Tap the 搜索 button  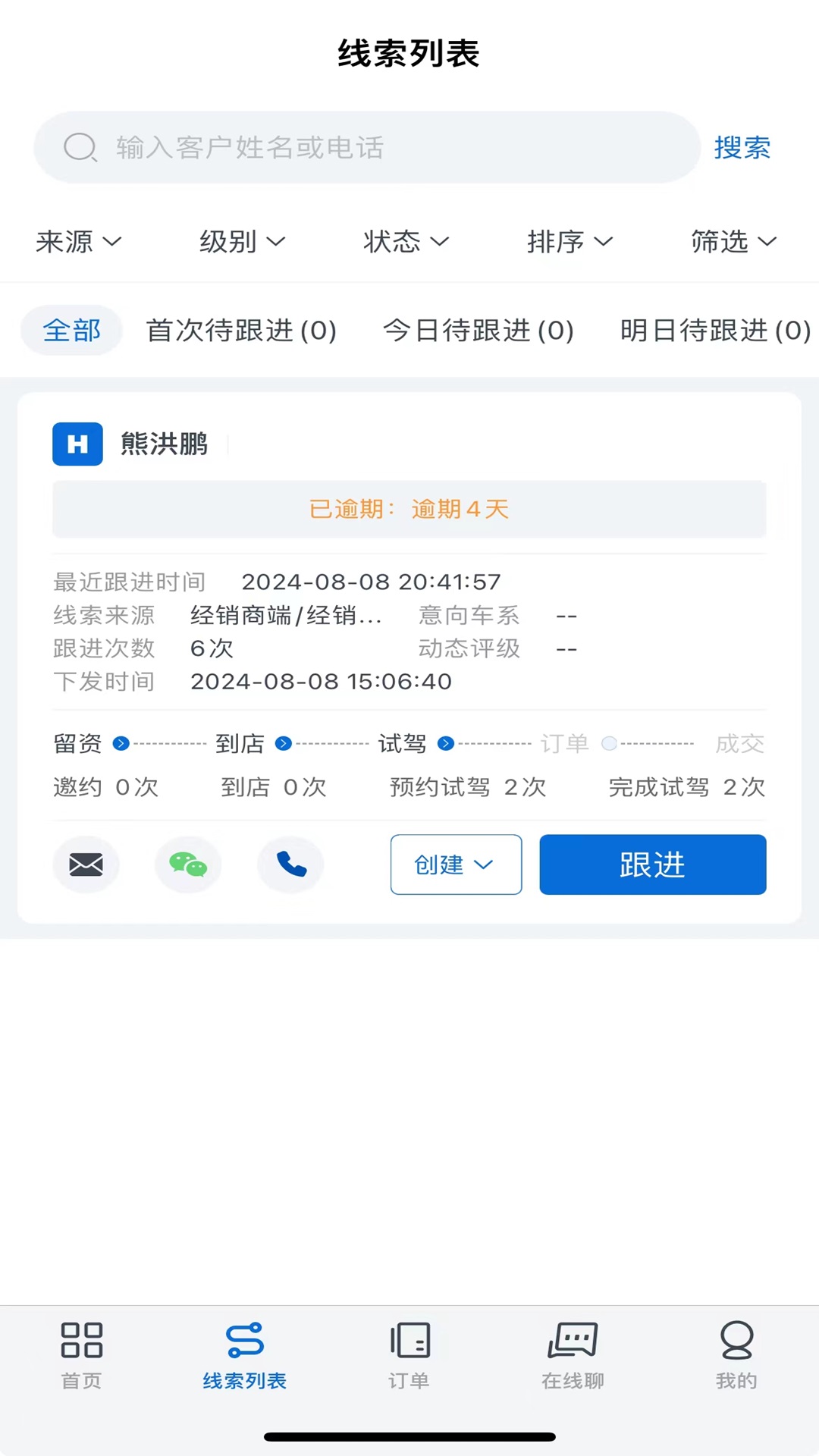click(742, 147)
